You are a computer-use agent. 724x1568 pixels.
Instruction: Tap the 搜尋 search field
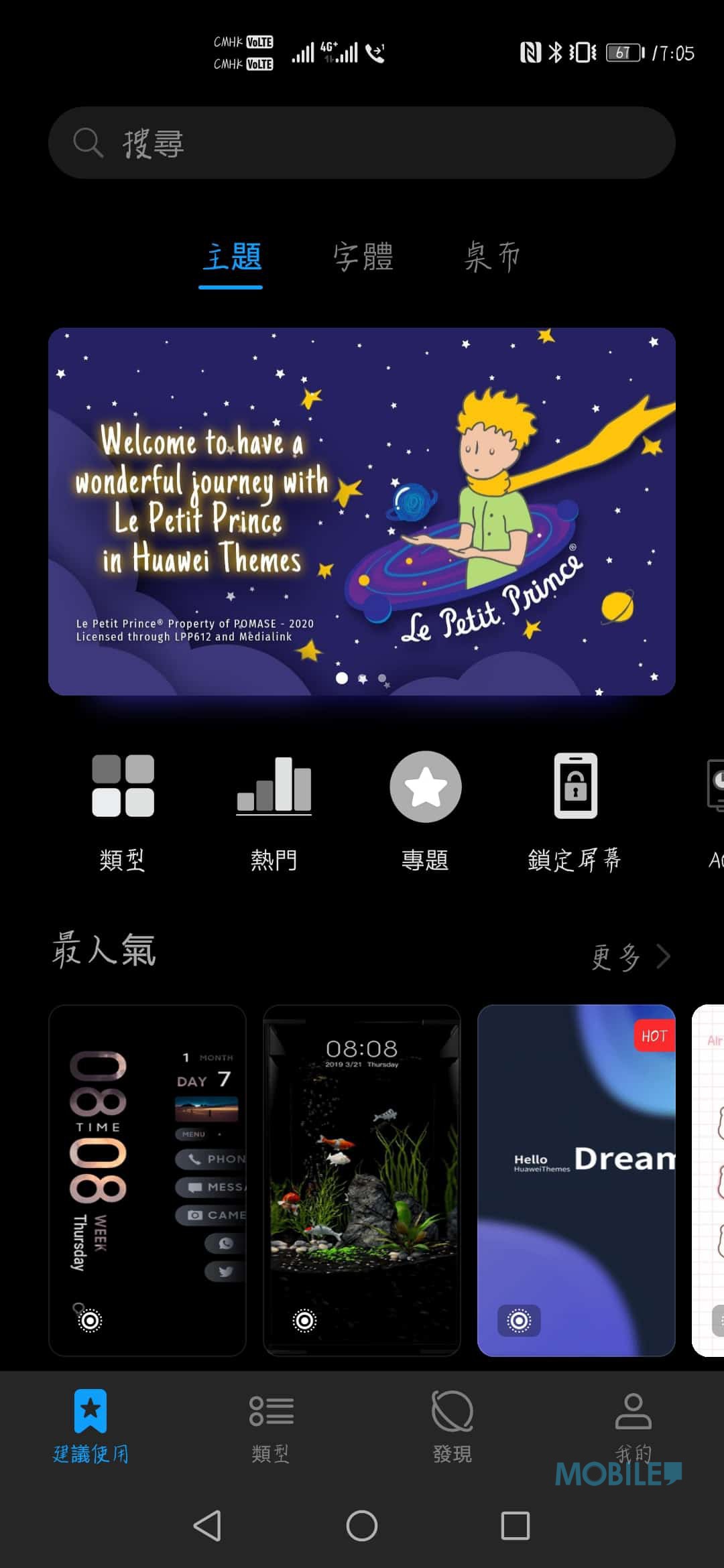coord(362,143)
